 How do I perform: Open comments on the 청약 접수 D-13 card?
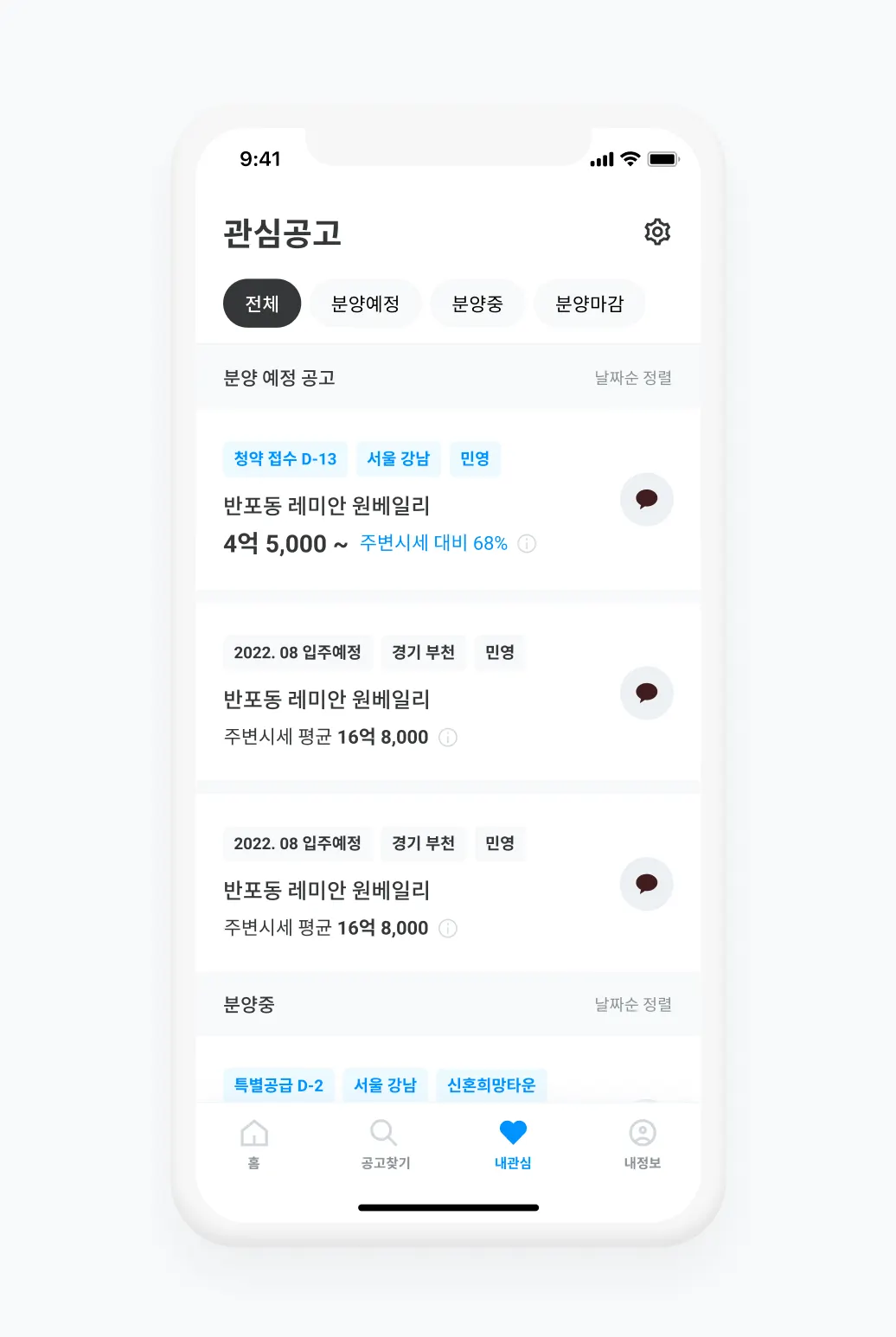coord(646,500)
